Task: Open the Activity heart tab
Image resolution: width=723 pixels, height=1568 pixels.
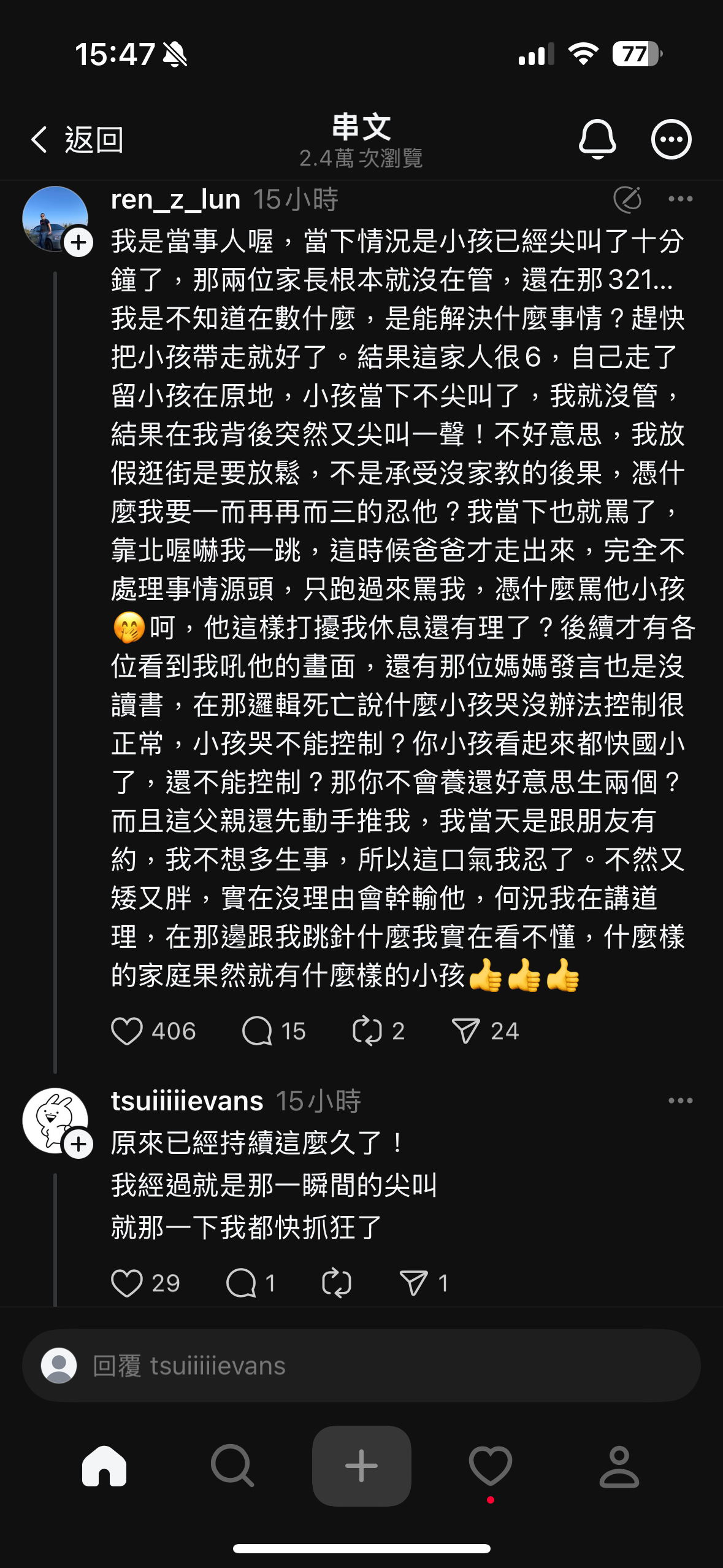Action: 490,1466
